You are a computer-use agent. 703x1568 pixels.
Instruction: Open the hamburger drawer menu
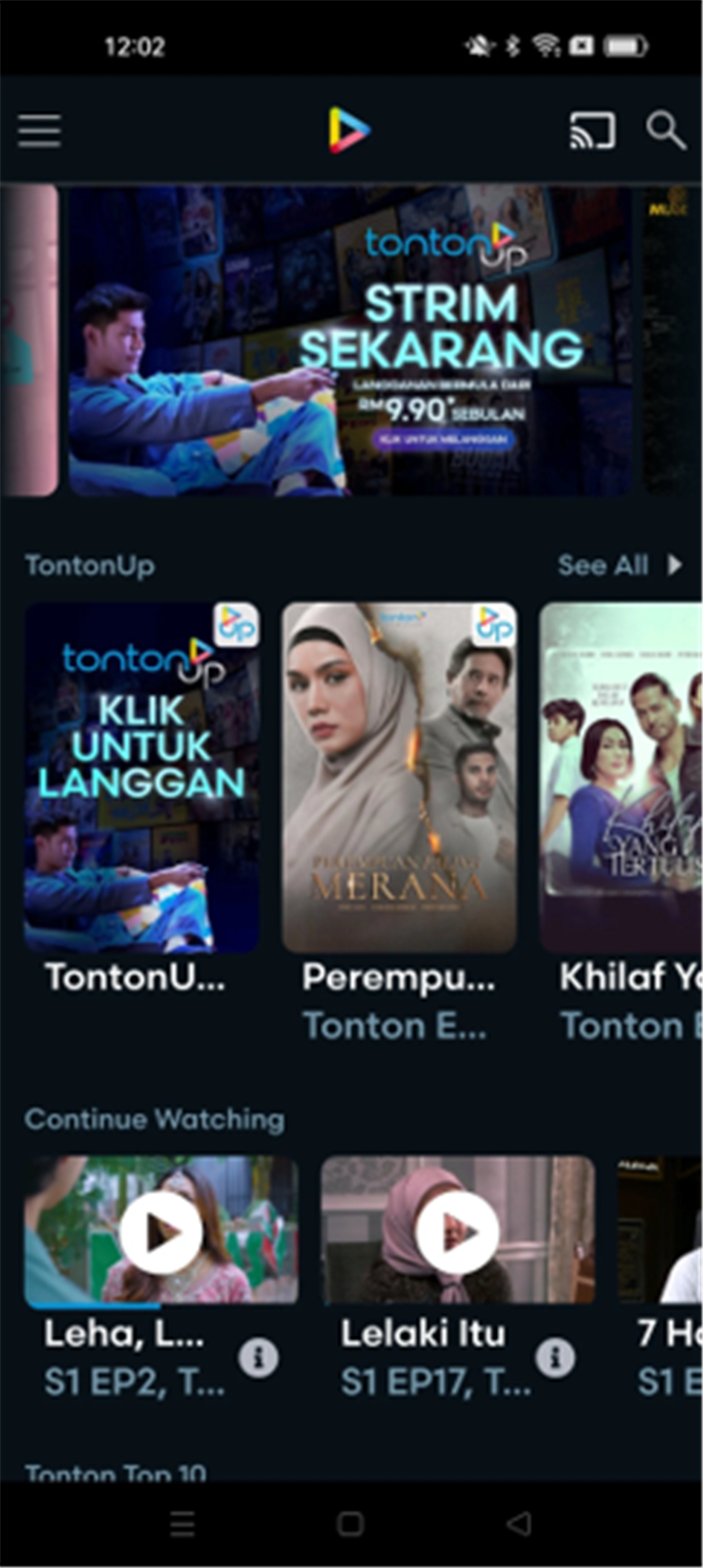click(39, 130)
